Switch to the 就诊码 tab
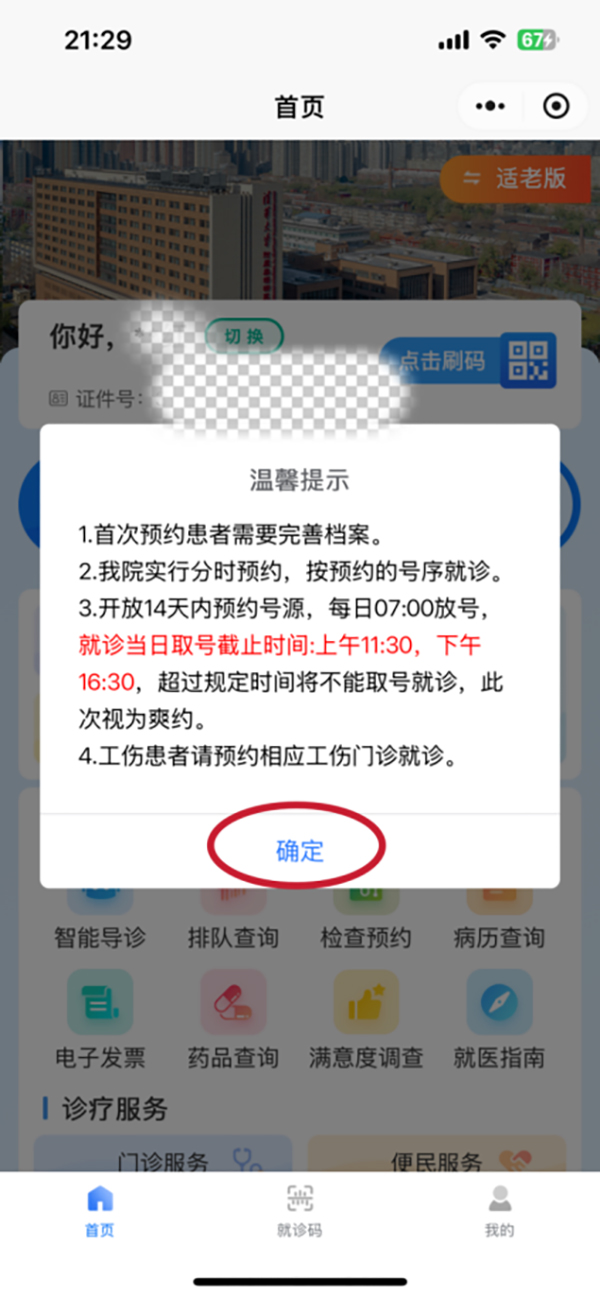This screenshot has height=1298, width=600. point(299,1211)
